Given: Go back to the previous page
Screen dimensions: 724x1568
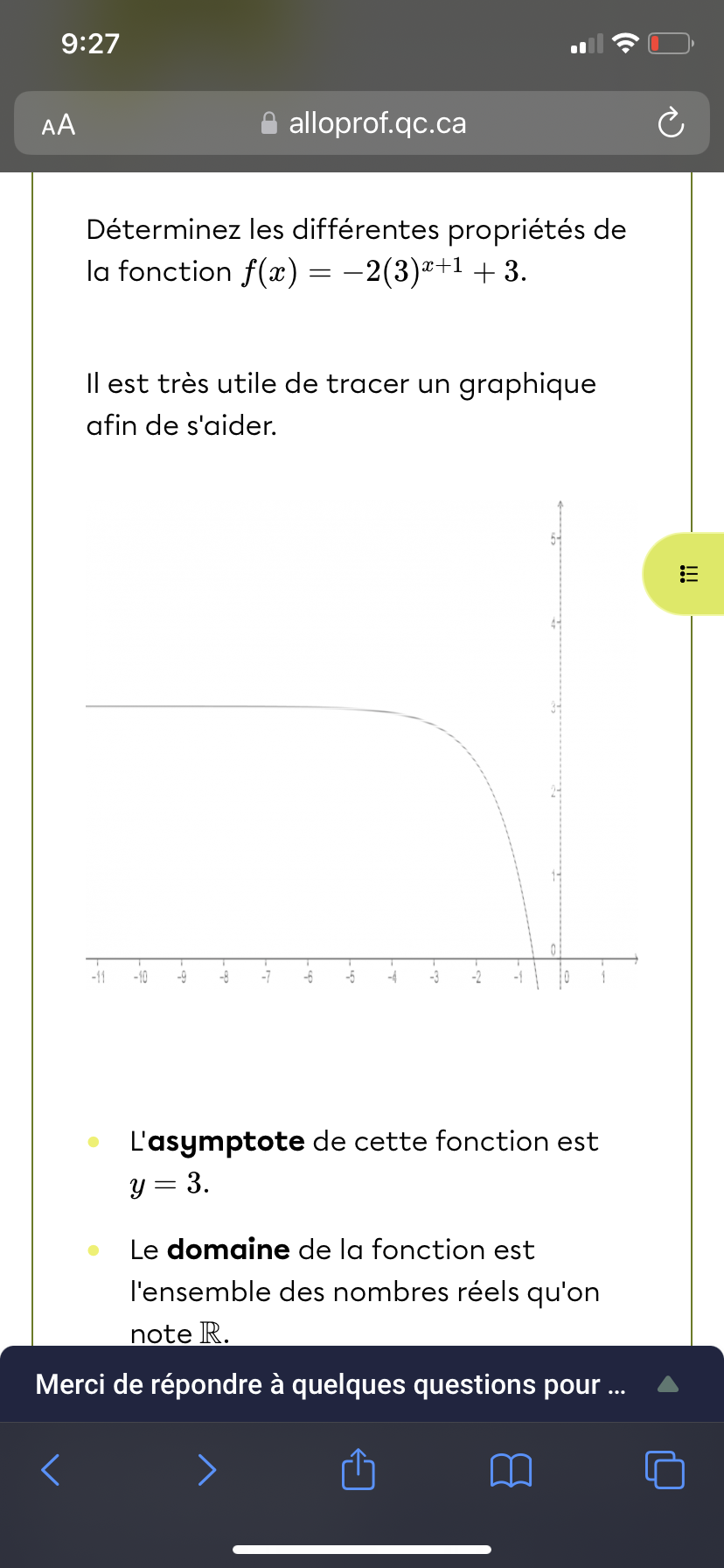Looking at the screenshot, I should pyautogui.click(x=52, y=1469).
